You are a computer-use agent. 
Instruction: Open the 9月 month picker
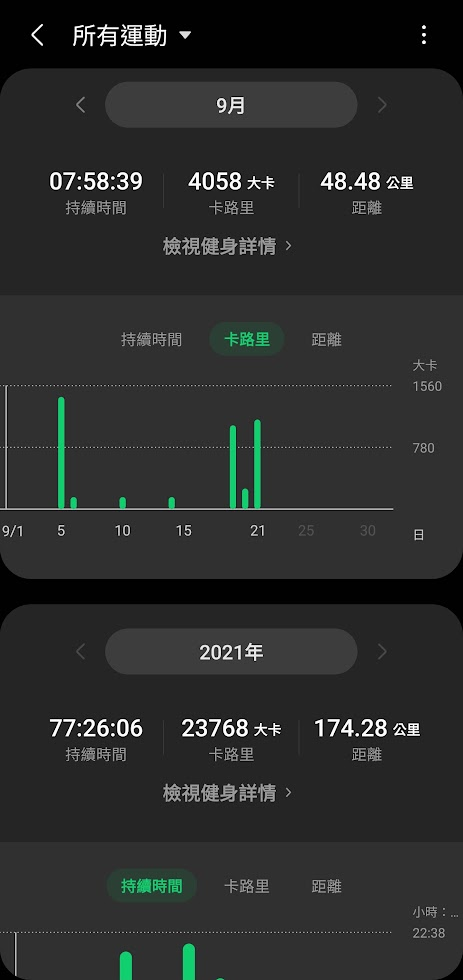[x=231, y=105]
